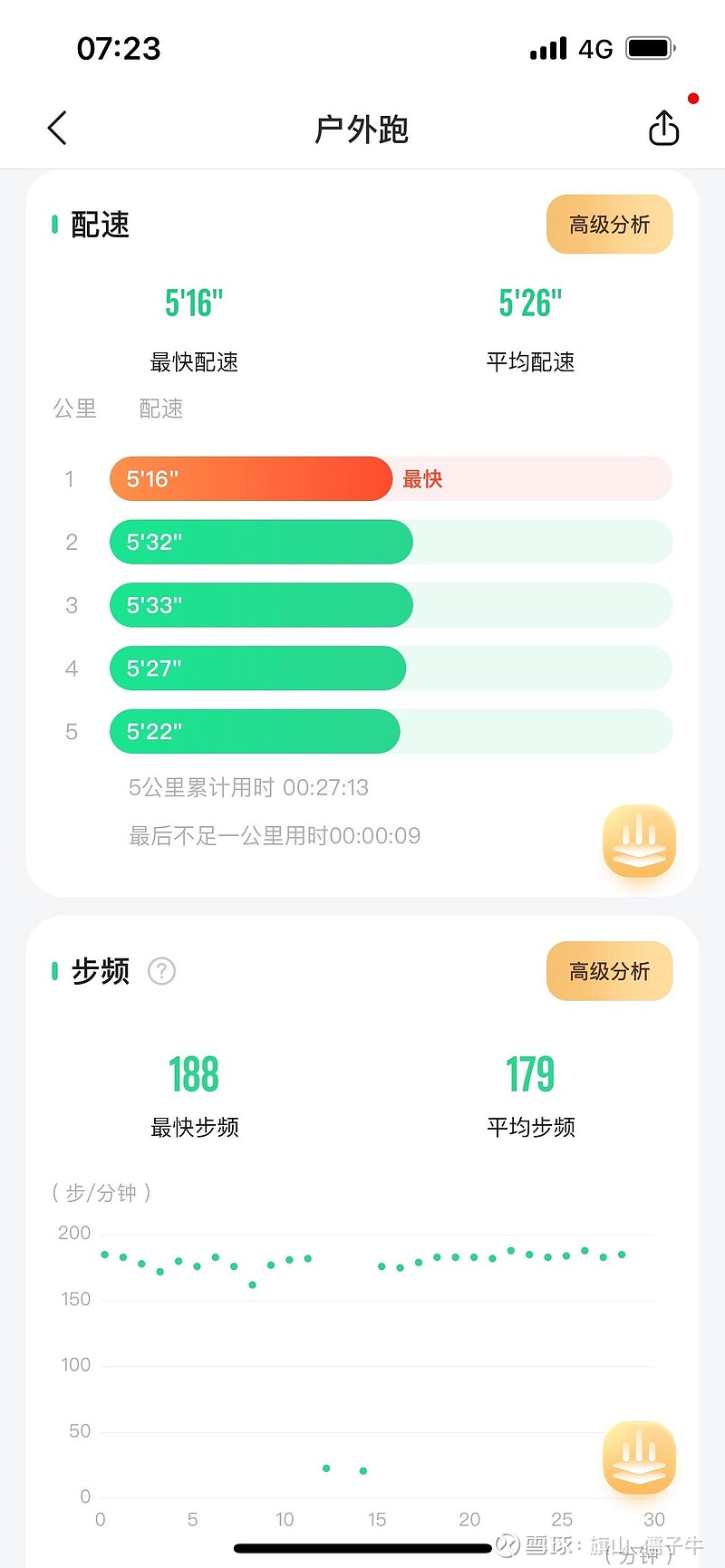
Task: Tap the back arrow at top left
Action: (x=57, y=128)
